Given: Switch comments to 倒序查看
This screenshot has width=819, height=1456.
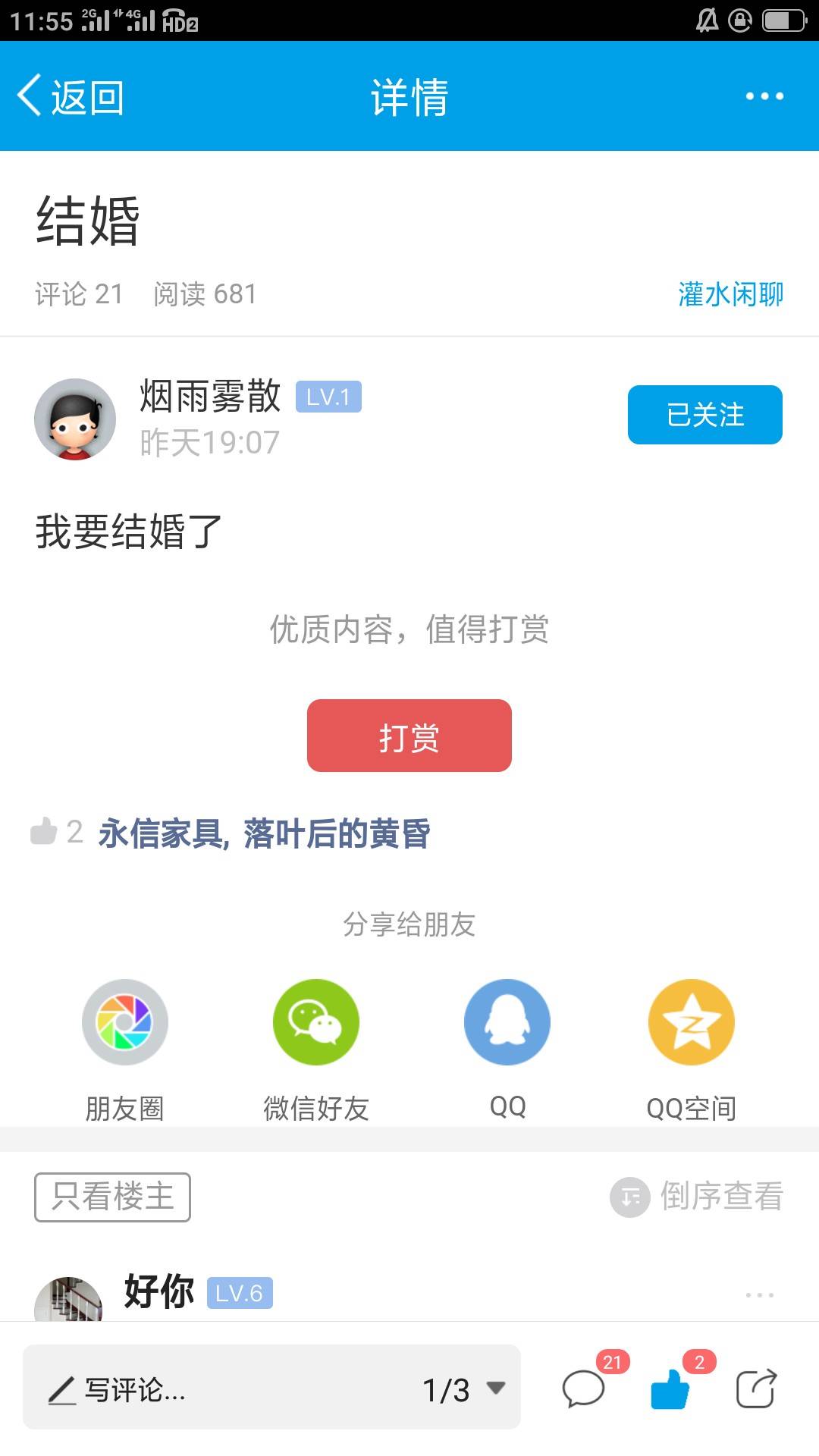Looking at the screenshot, I should pyautogui.click(x=697, y=1197).
